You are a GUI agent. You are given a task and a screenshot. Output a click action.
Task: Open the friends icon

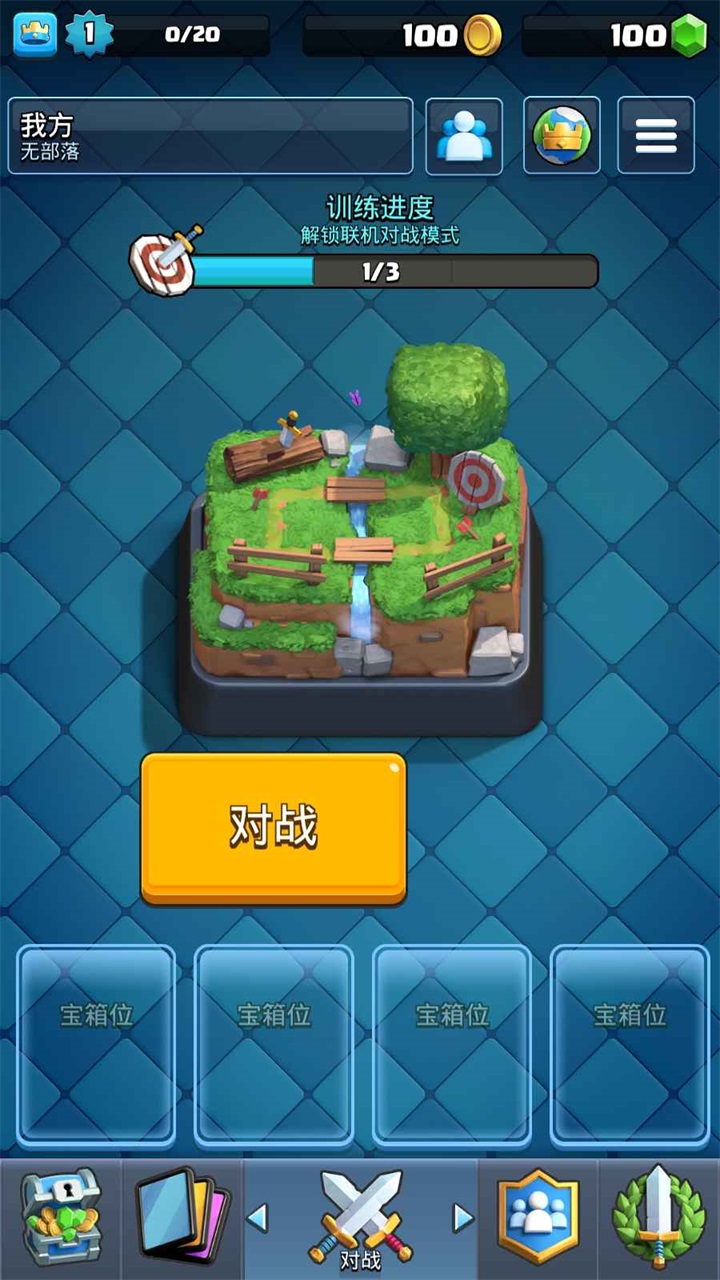pos(464,136)
